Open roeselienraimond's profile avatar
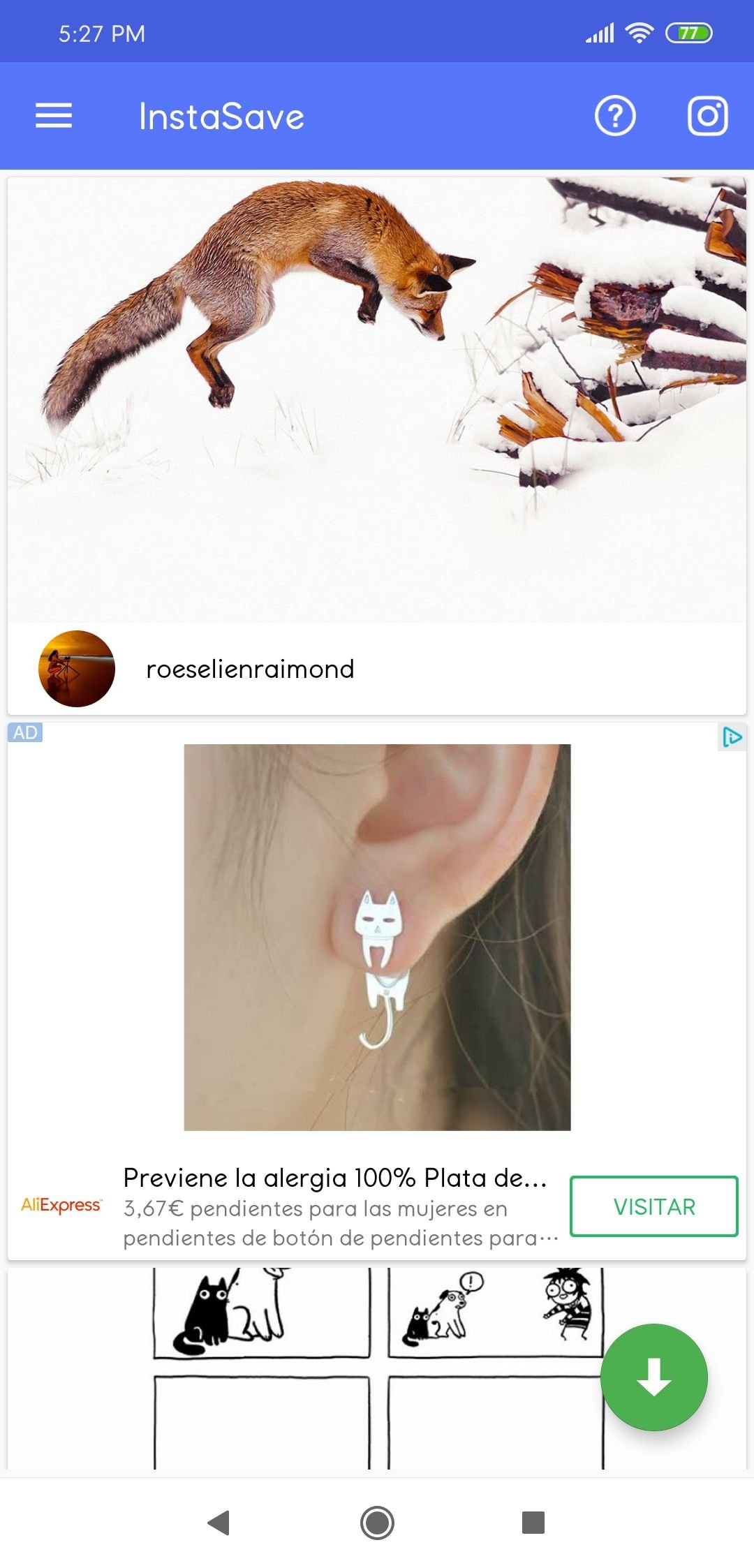 [77, 669]
